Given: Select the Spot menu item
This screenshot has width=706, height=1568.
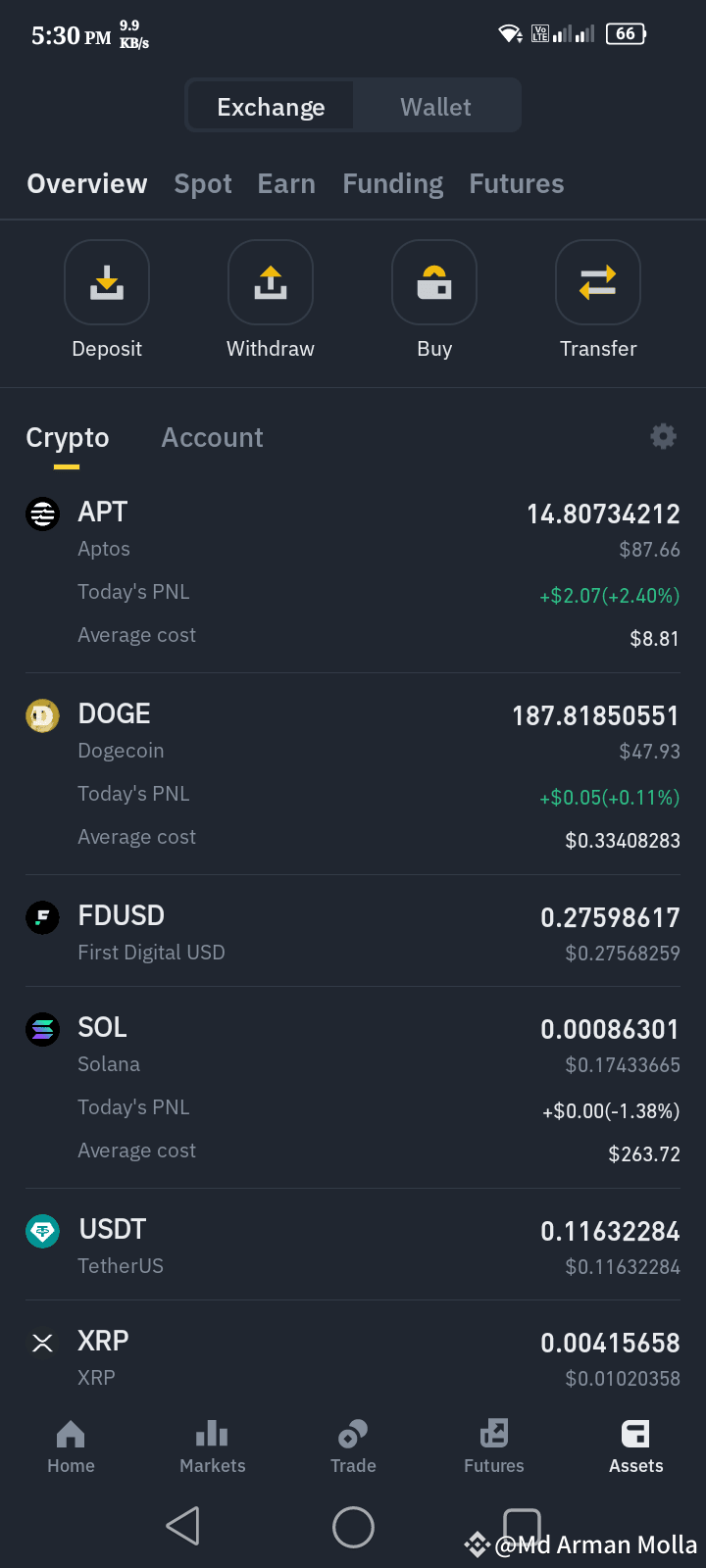Looking at the screenshot, I should click(203, 183).
